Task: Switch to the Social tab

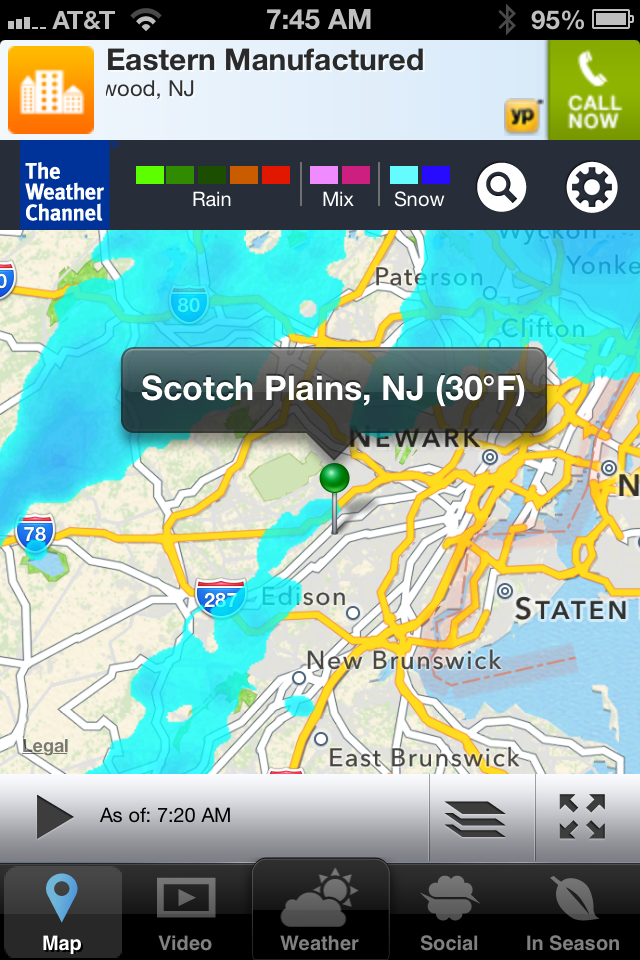Action: coord(449,914)
